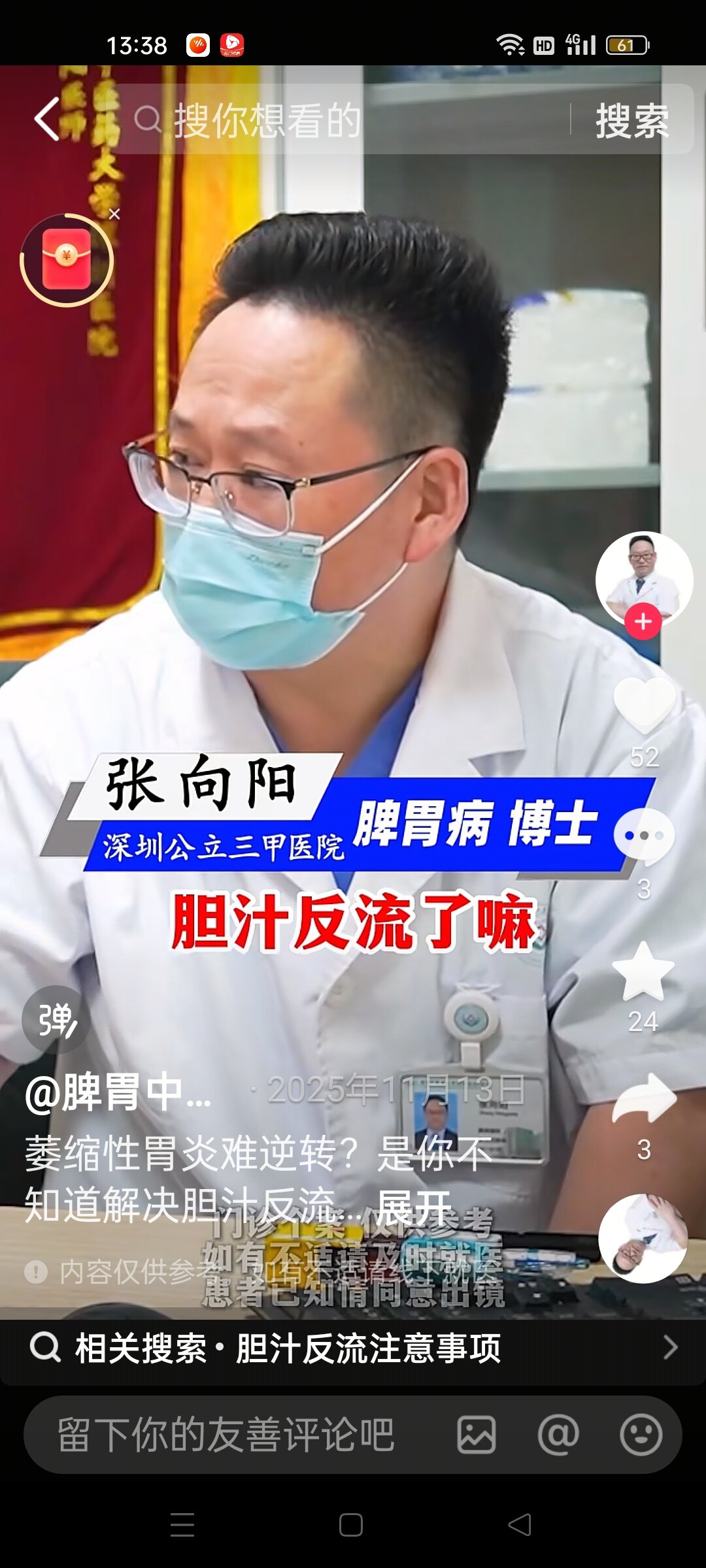Share this video via arrow icon
Image resolution: width=706 pixels, height=1568 pixels.
click(644, 1100)
